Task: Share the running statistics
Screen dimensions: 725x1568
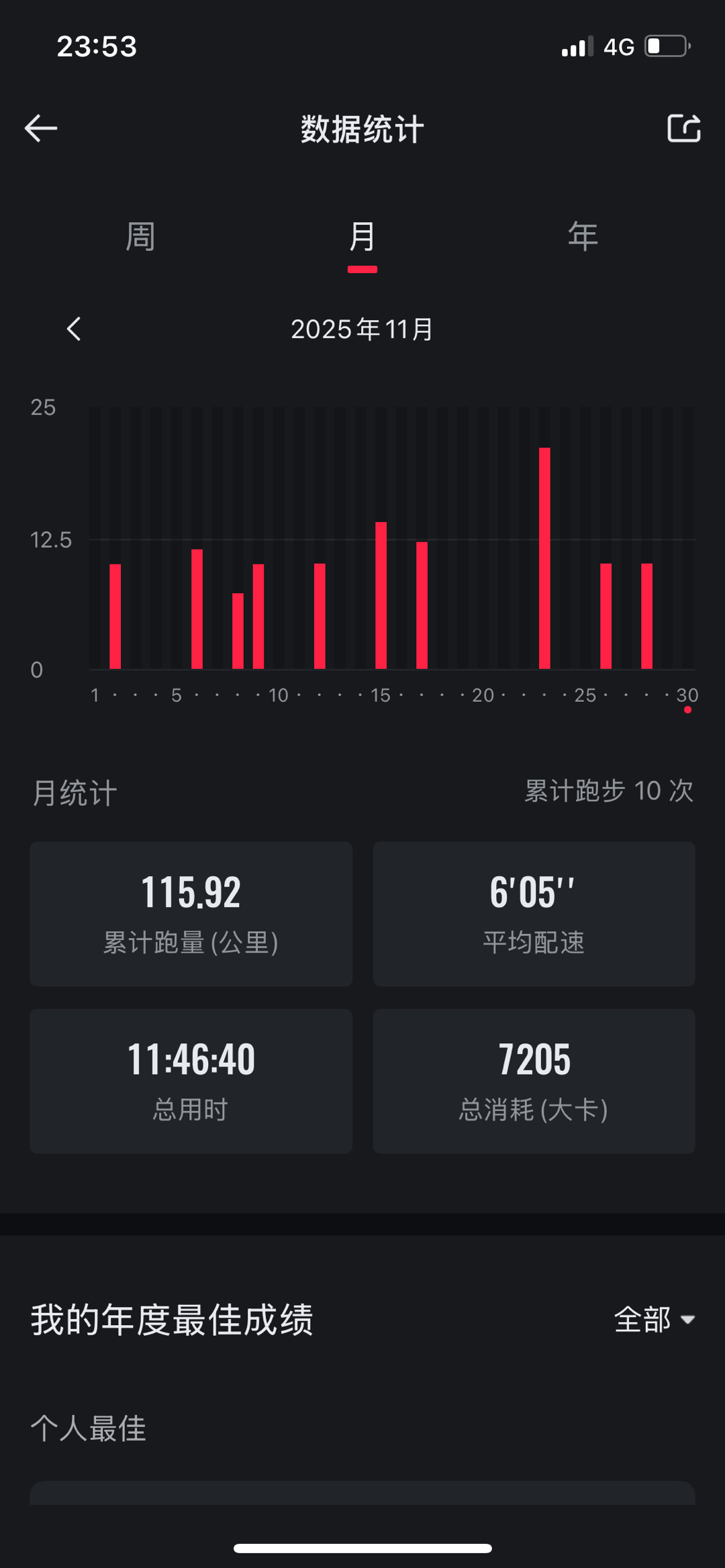Action: coord(683,128)
